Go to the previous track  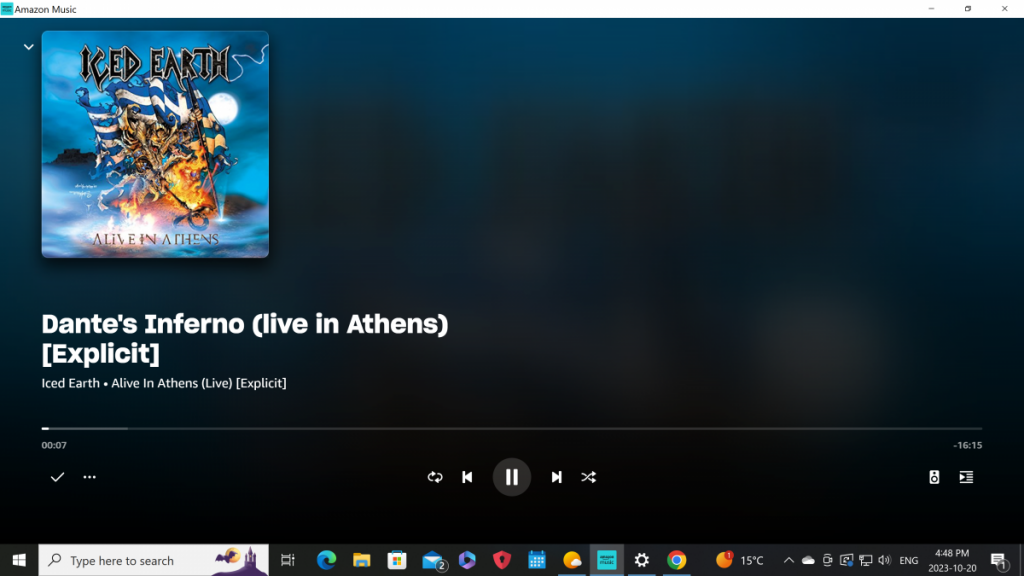(467, 477)
